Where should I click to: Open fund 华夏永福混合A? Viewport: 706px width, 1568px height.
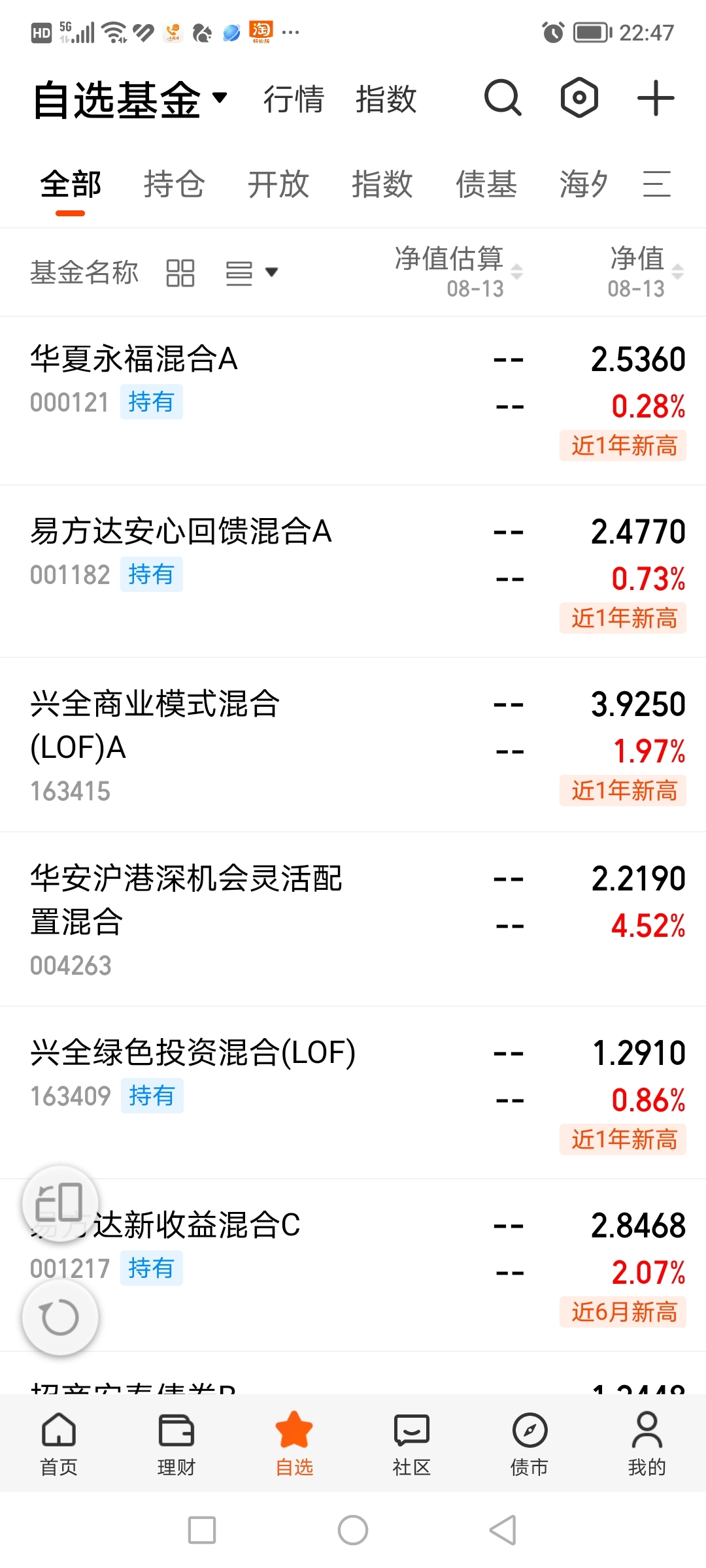(x=353, y=400)
